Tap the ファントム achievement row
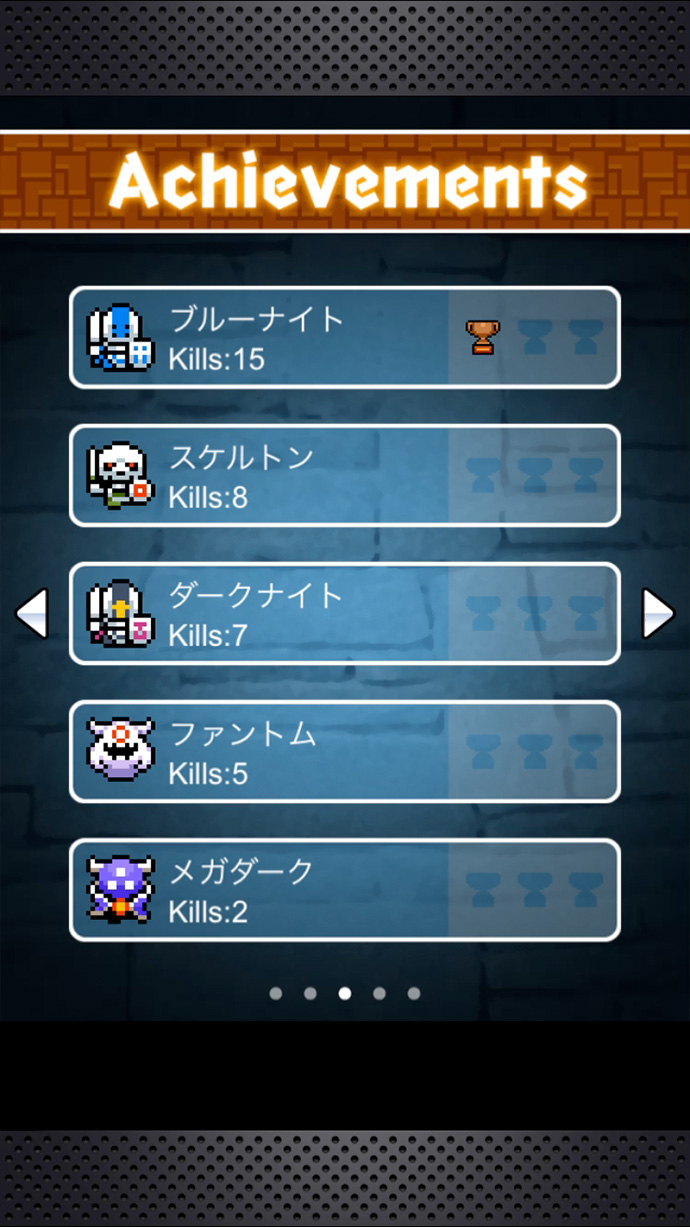The height and width of the screenshot is (1227, 690). 344,752
